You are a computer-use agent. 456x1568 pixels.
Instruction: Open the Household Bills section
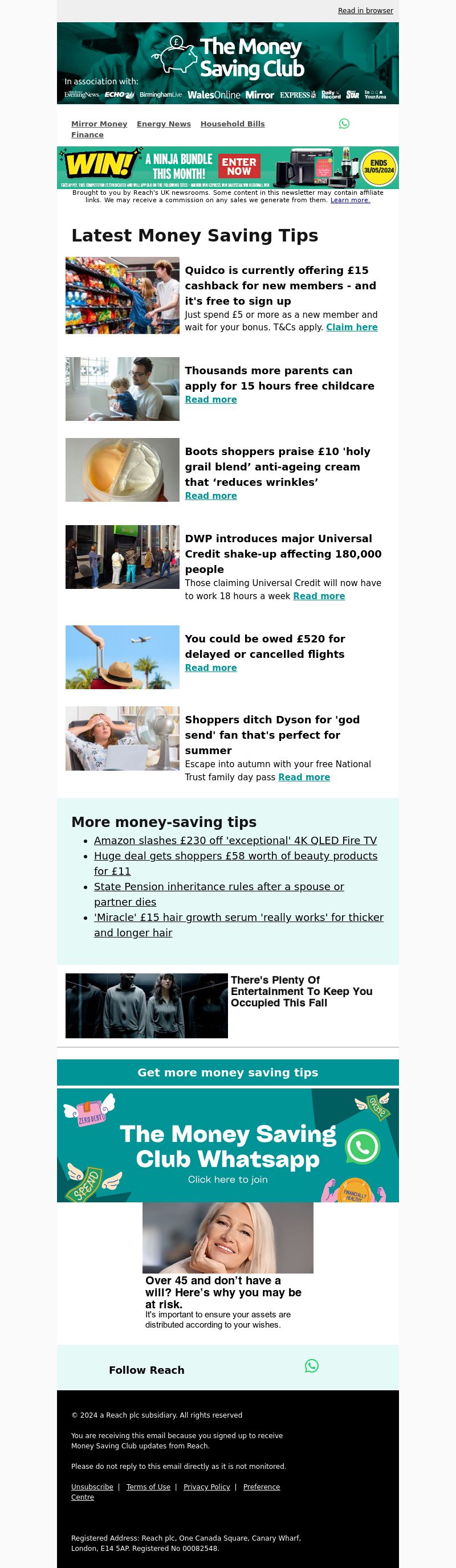(233, 124)
